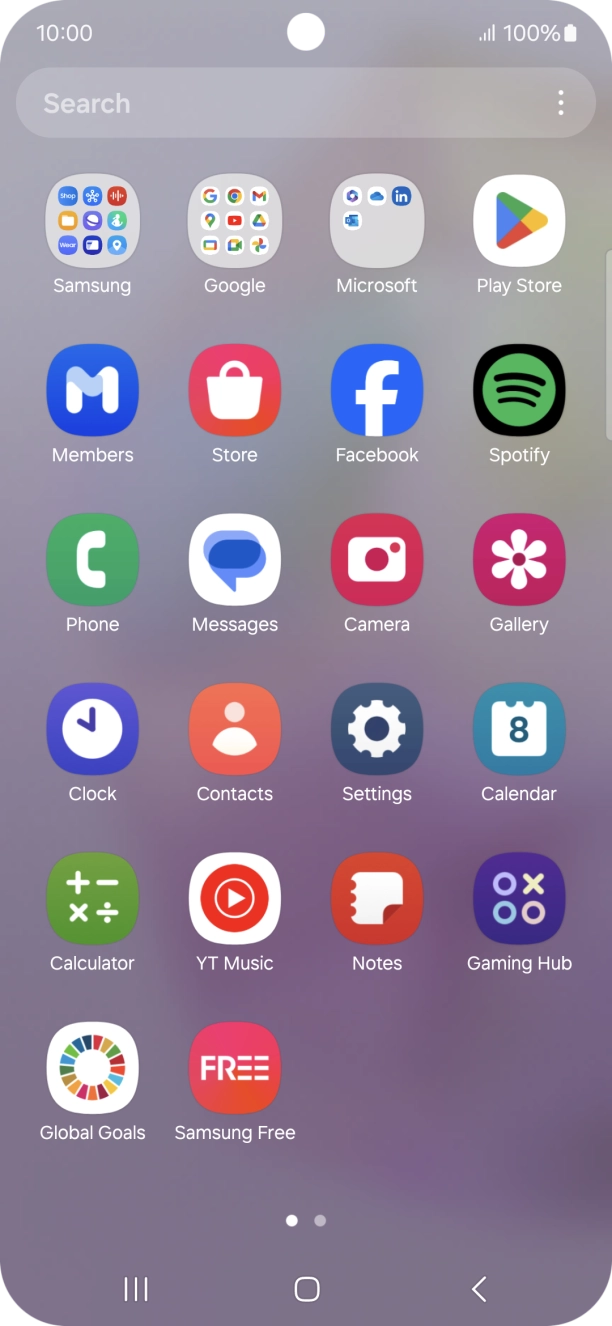Open the Clock app

coord(93,729)
